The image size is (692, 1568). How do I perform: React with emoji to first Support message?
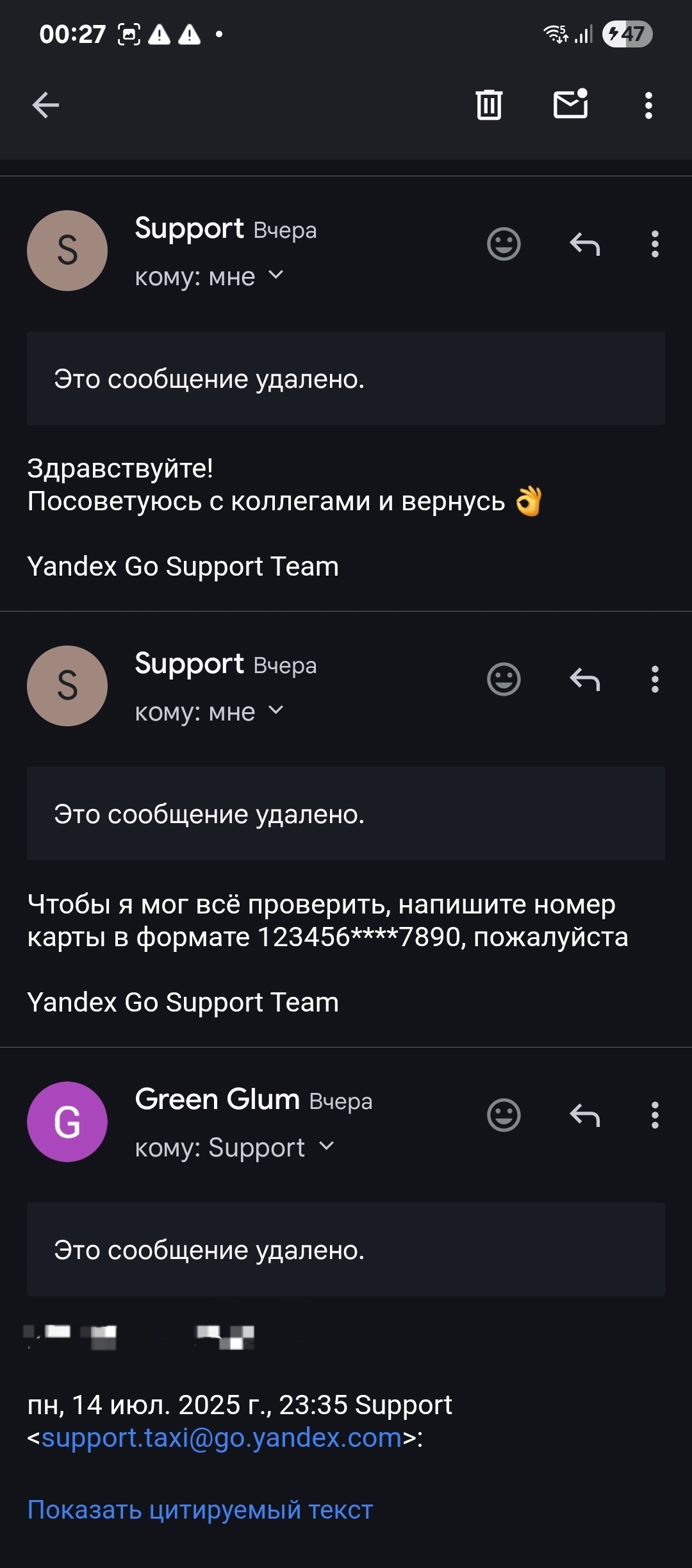(504, 244)
